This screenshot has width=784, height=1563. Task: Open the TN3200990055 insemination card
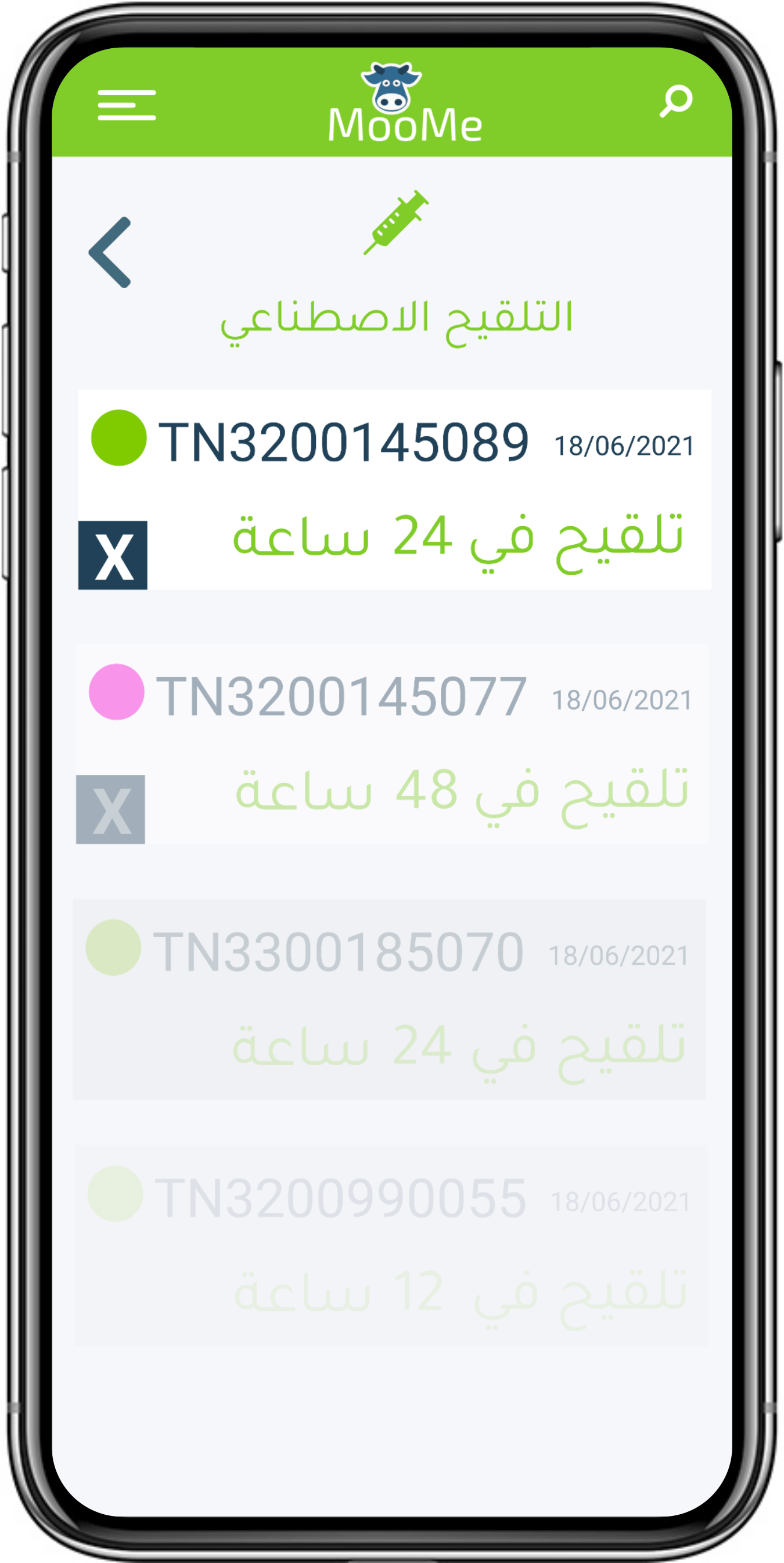tap(391, 1246)
